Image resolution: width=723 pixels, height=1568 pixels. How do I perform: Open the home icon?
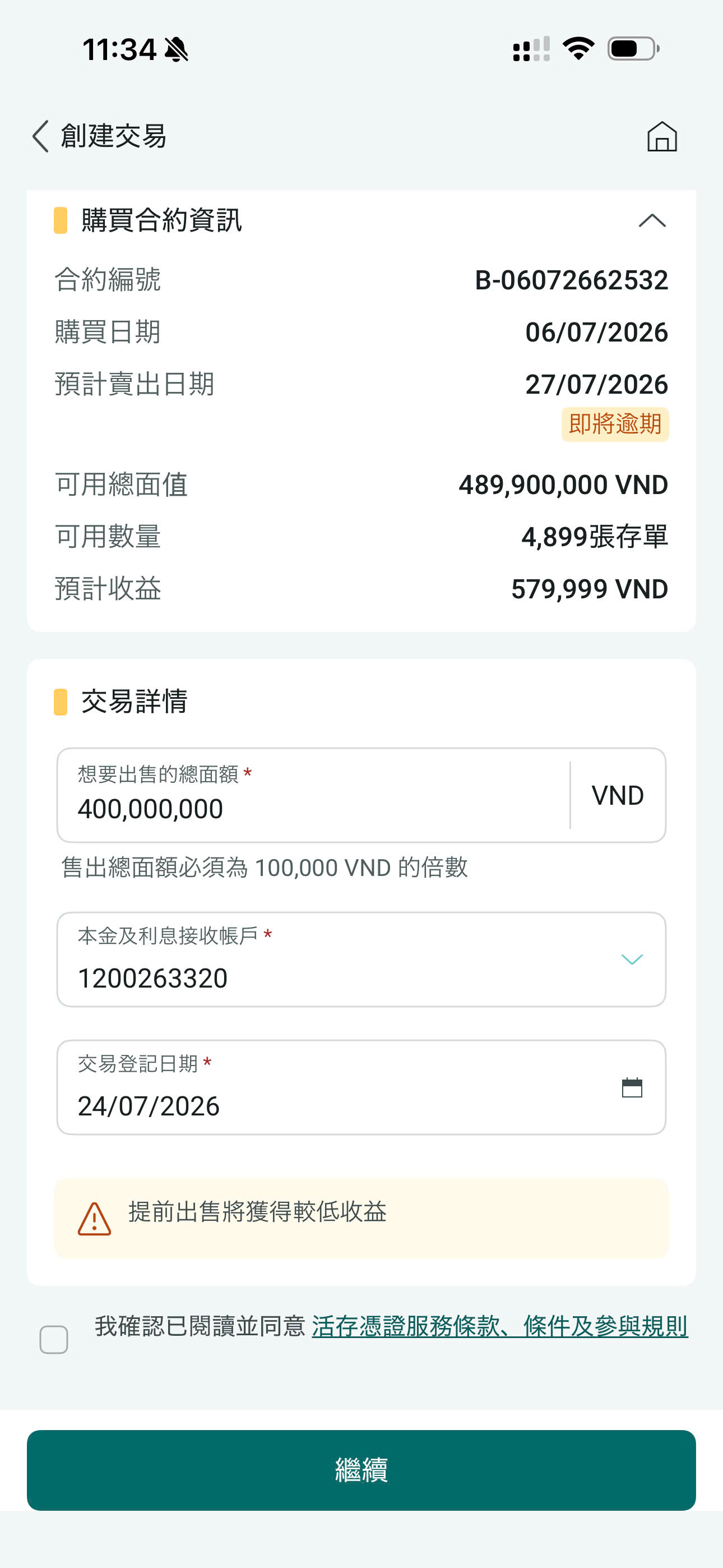click(661, 136)
